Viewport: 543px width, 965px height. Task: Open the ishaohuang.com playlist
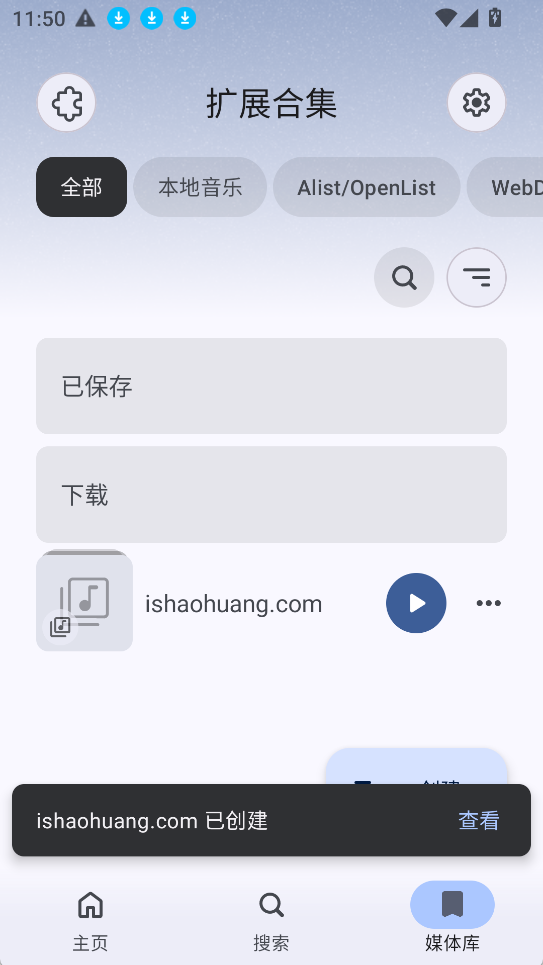click(234, 604)
